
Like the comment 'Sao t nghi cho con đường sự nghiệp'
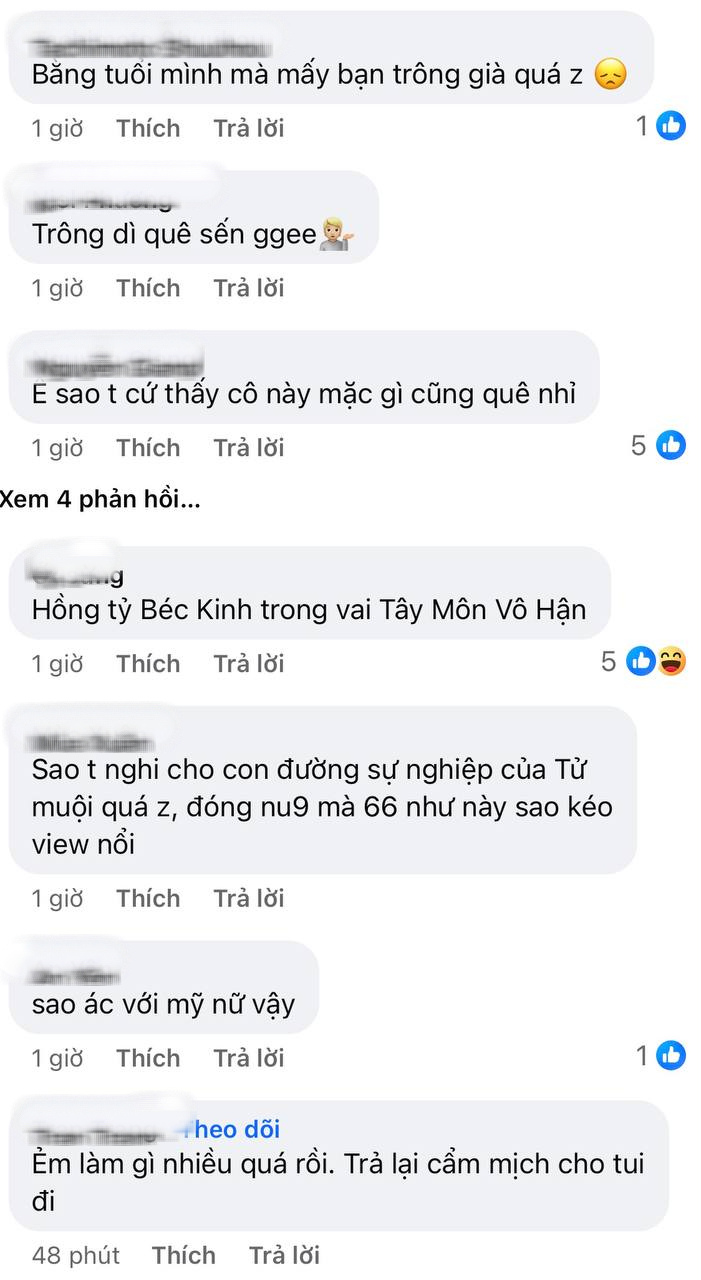(x=148, y=898)
